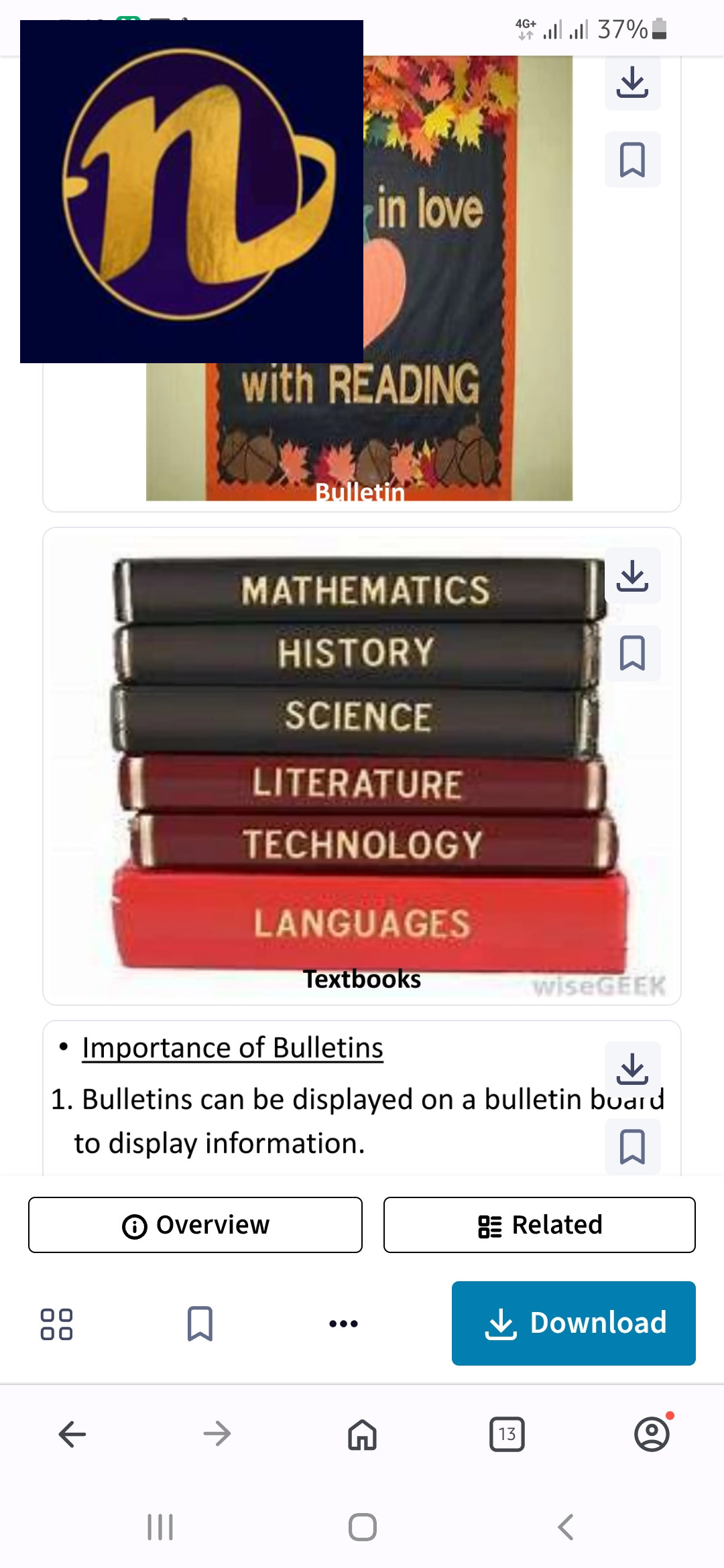
Task: Go to the browser home page
Action: pyautogui.click(x=362, y=1434)
